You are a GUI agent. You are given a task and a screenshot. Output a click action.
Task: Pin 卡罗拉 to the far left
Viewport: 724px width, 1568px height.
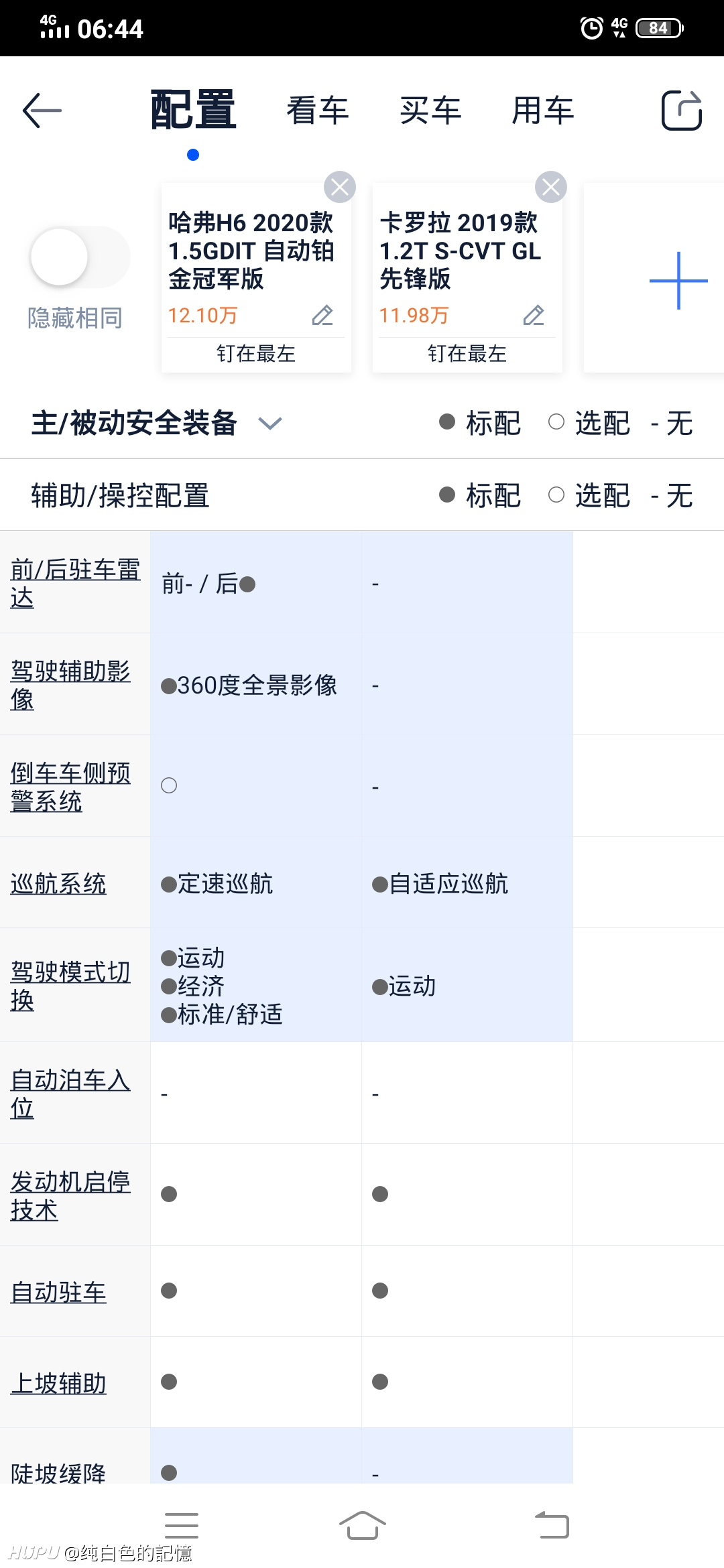(467, 353)
